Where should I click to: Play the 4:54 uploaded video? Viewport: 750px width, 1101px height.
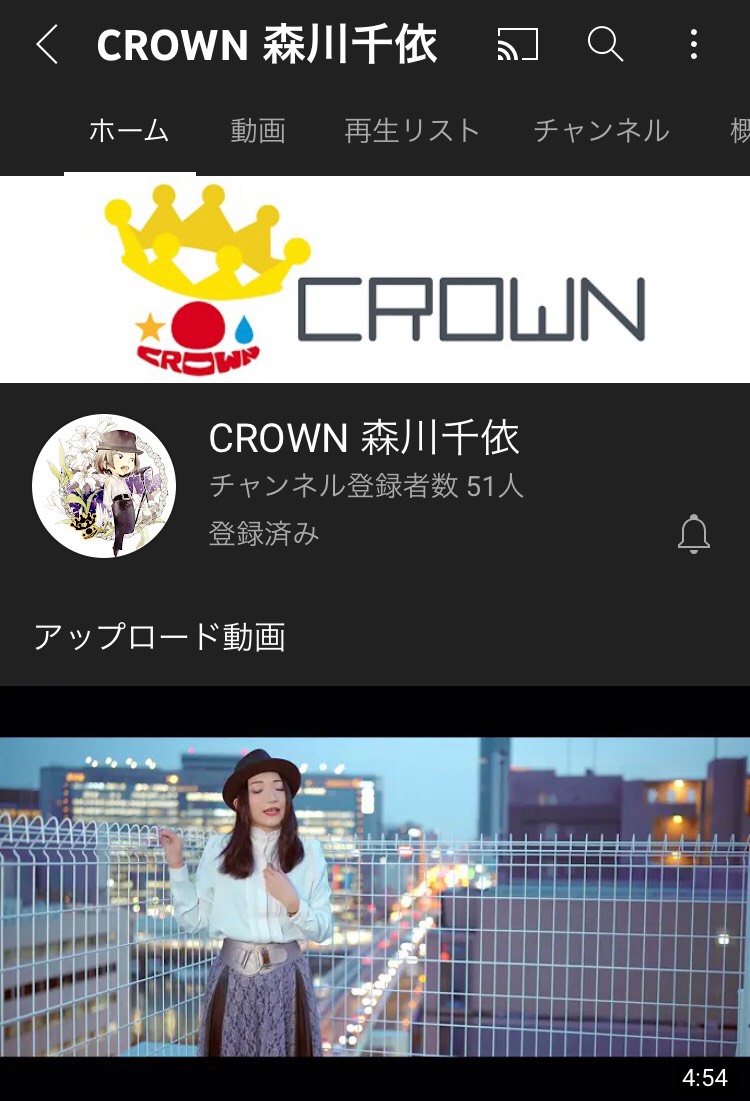click(375, 895)
